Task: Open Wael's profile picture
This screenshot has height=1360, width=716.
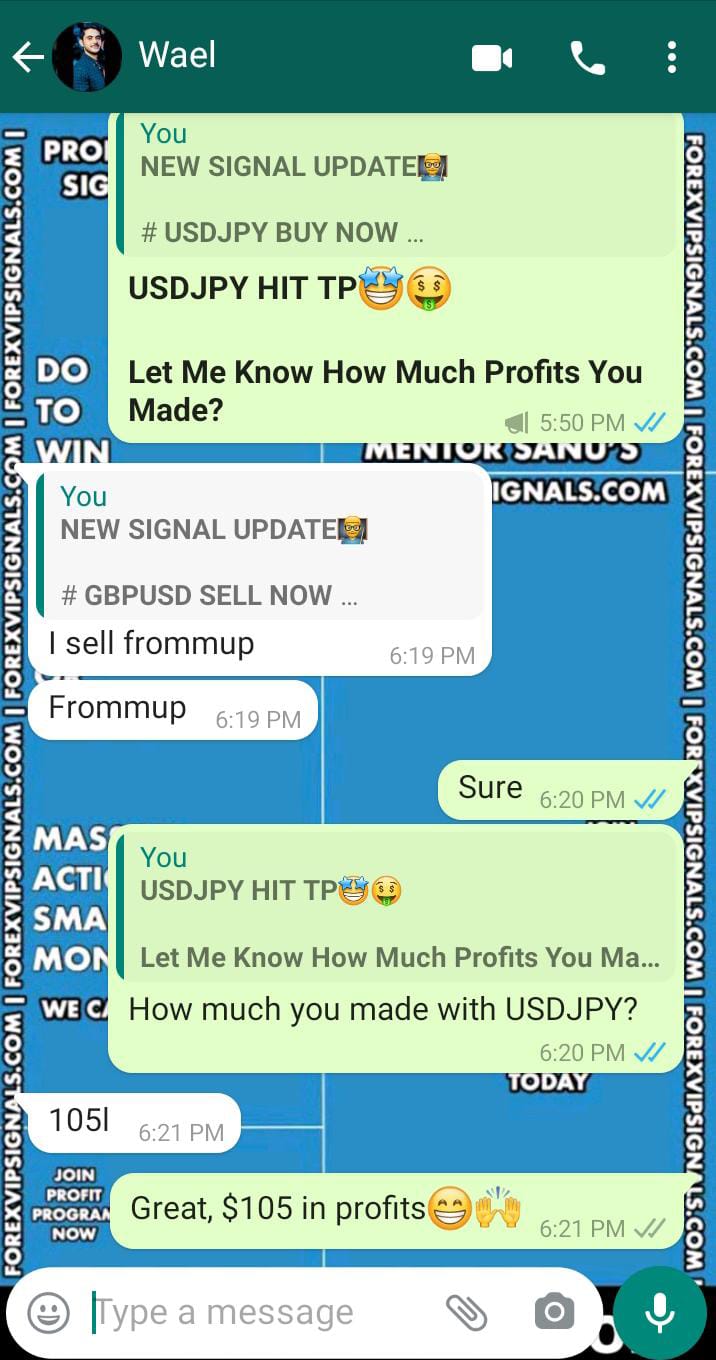Action: coord(86,57)
